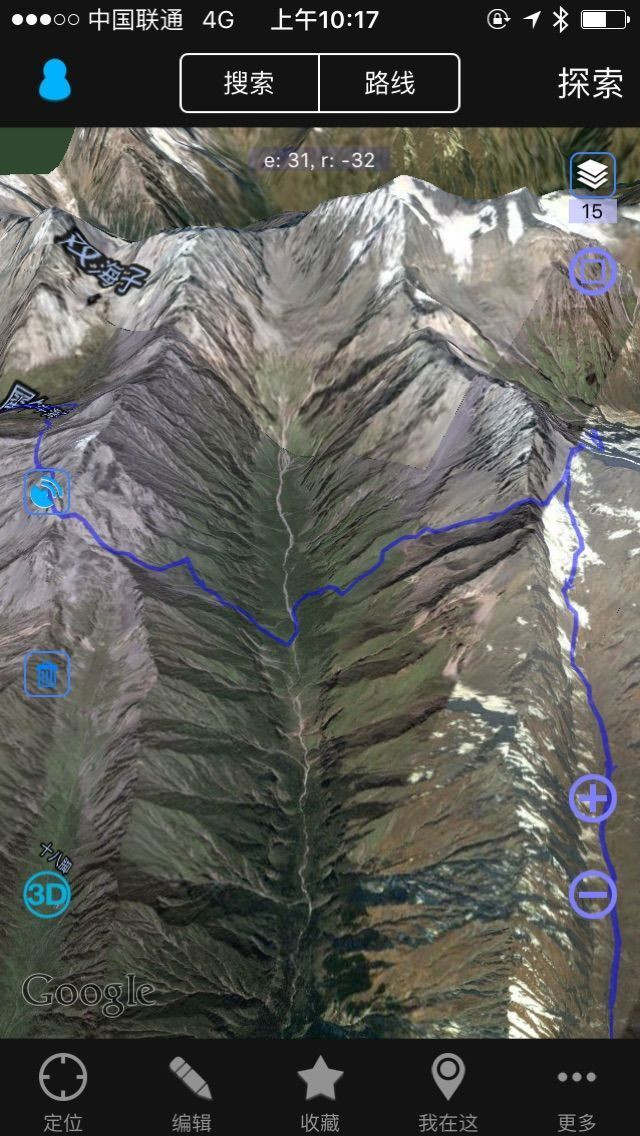Switch to the 路线 segment
Image resolution: width=640 pixels, height=1136 pixels.
[389, 83]
